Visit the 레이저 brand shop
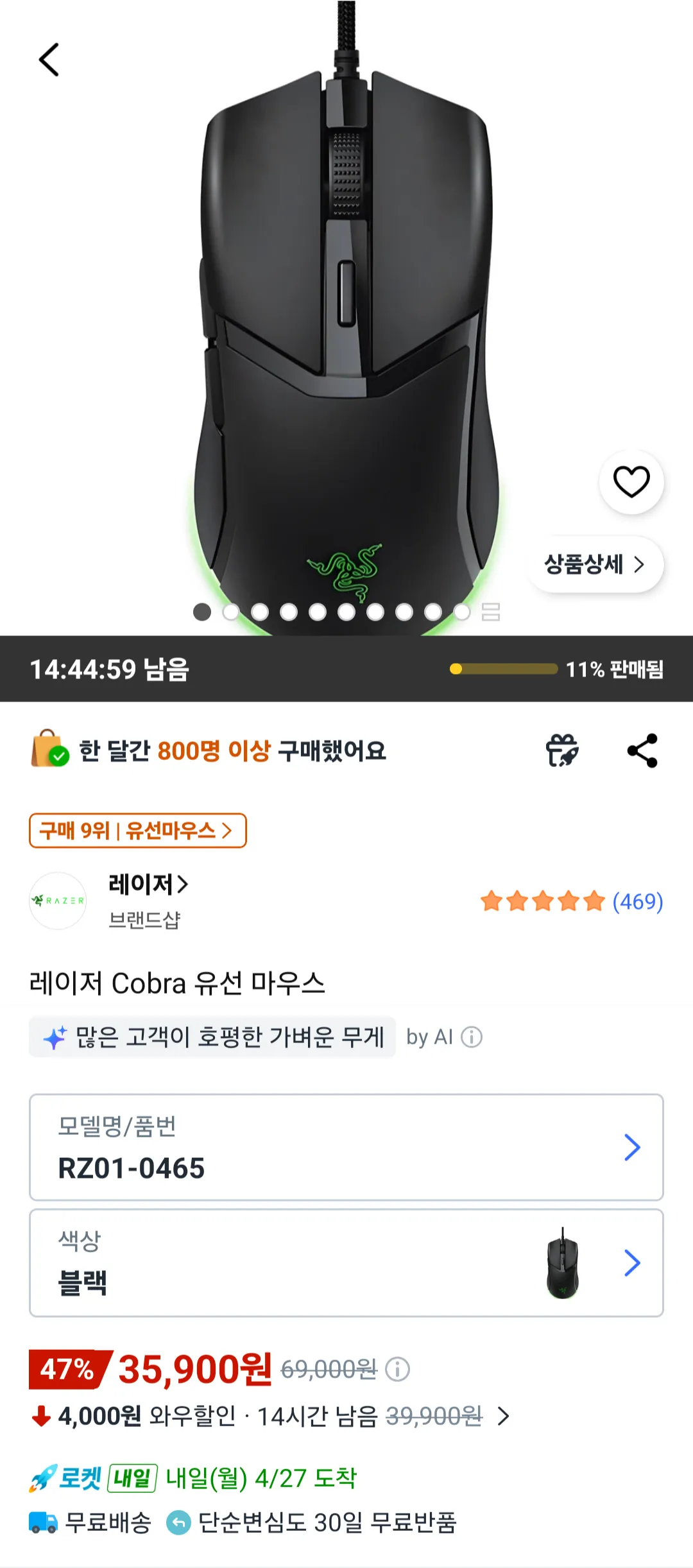 tap(148, 885)
